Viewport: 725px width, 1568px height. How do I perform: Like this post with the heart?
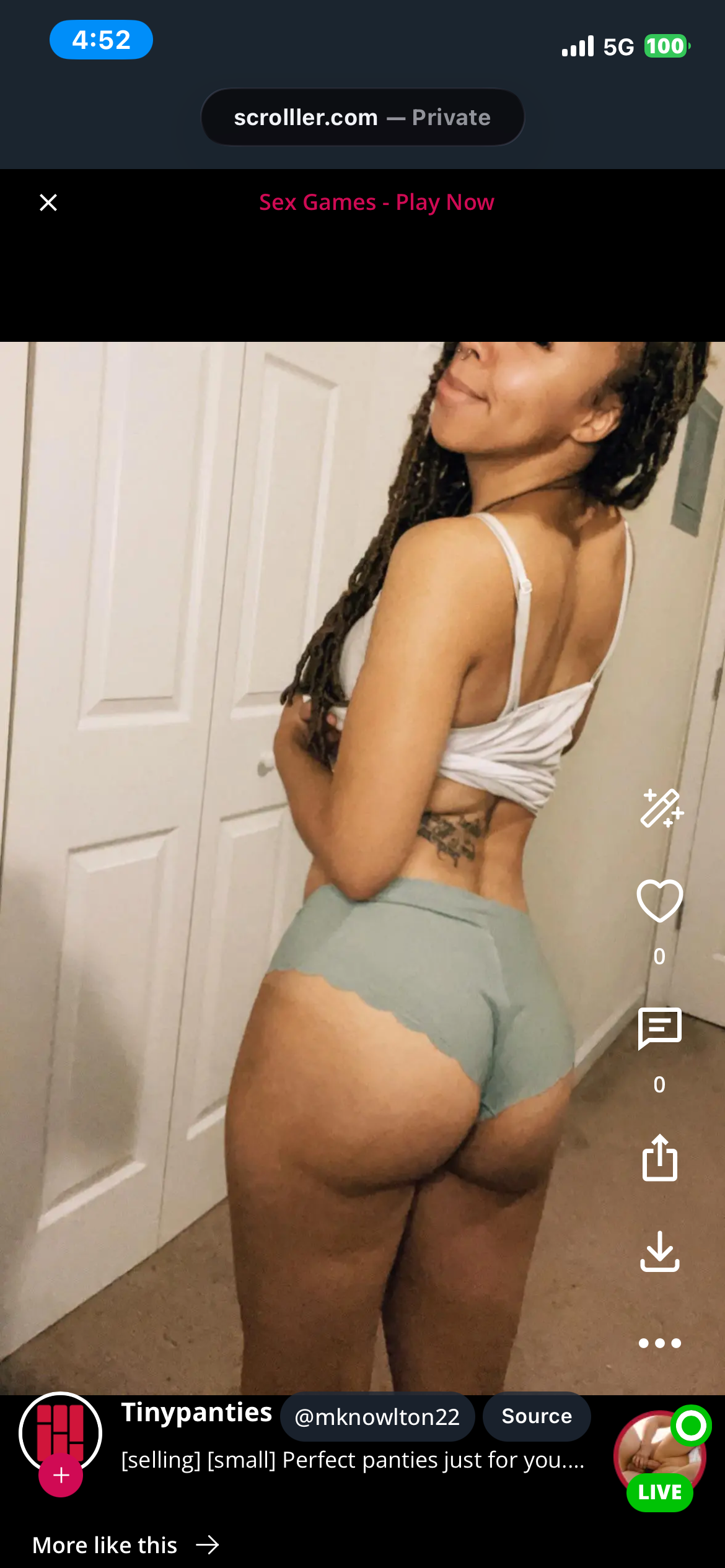[x=659, y=901]
